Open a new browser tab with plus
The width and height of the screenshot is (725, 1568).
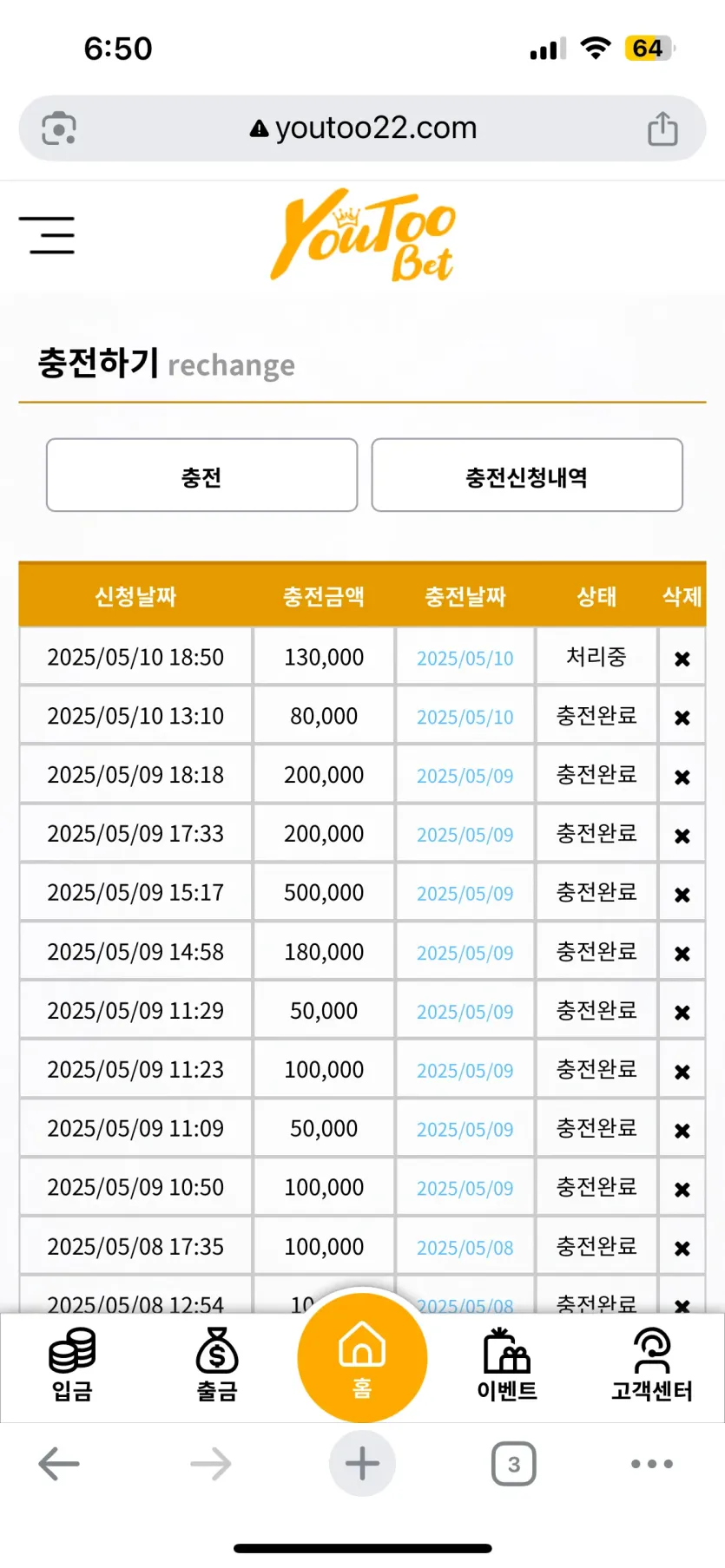pos(362,1464)
